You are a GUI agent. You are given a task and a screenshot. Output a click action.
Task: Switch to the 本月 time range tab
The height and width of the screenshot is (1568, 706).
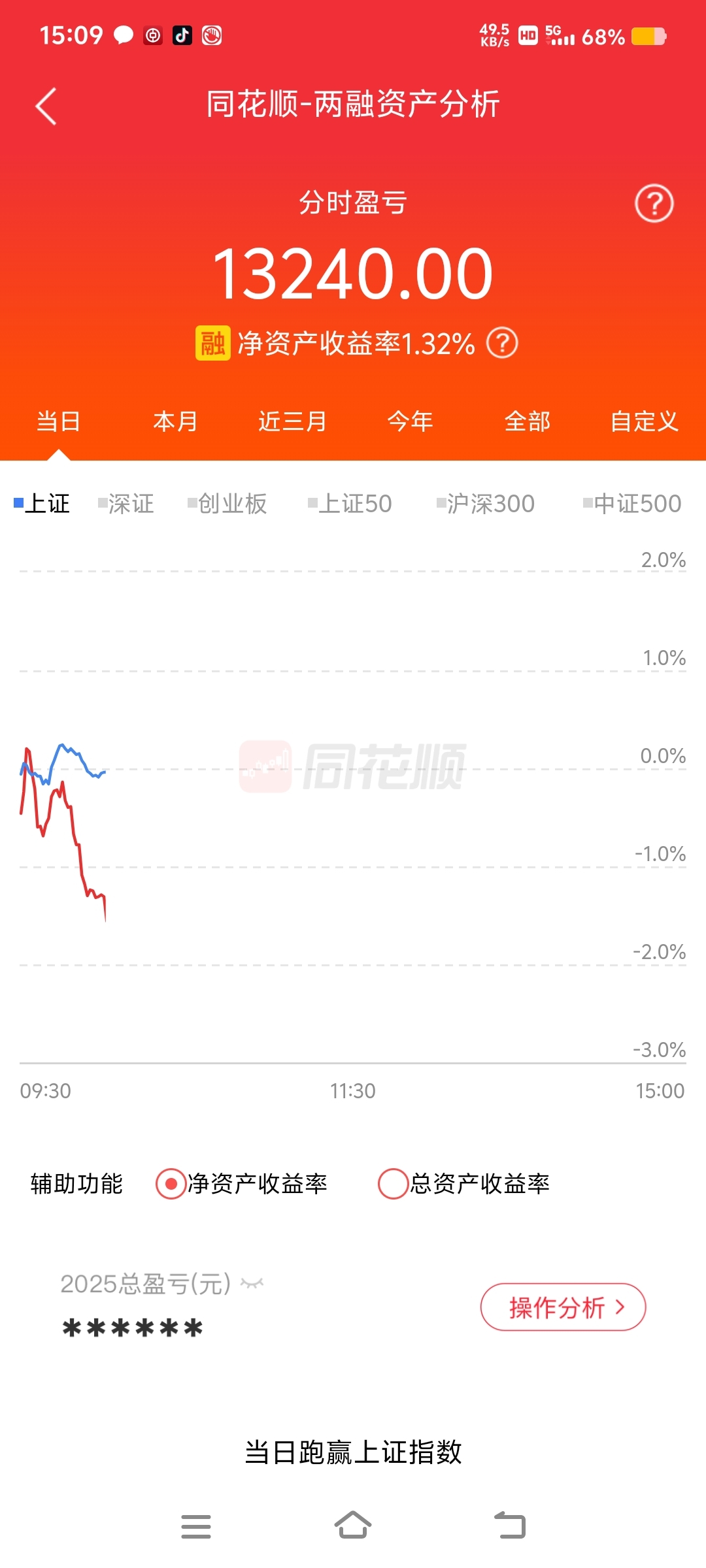pos(175,422)
